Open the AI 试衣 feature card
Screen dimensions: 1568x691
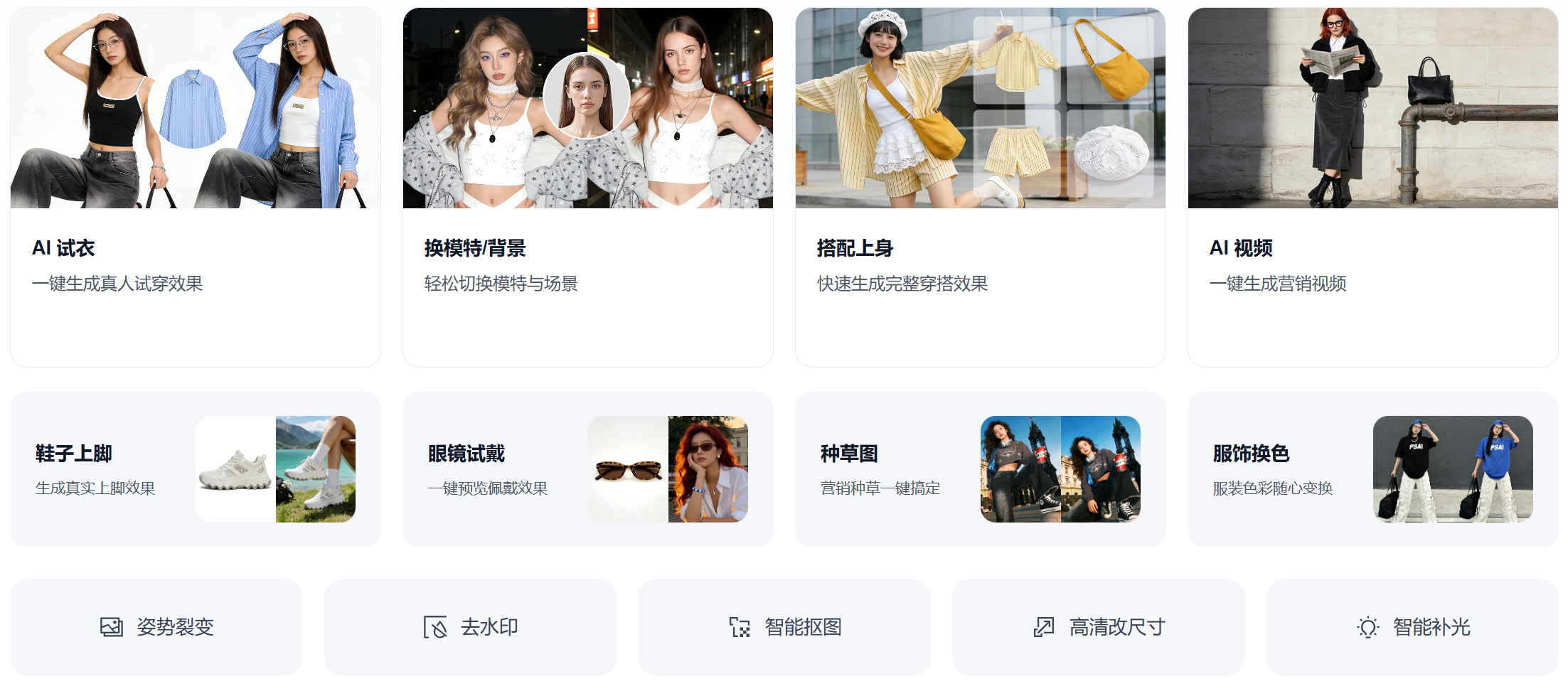[x=195, y=187]
